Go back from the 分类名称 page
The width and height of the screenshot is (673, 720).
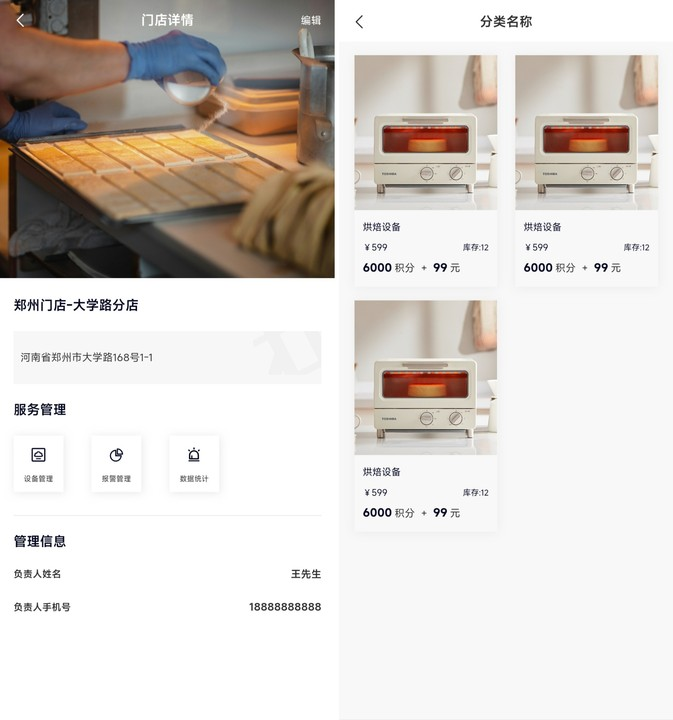coord(360,22)
